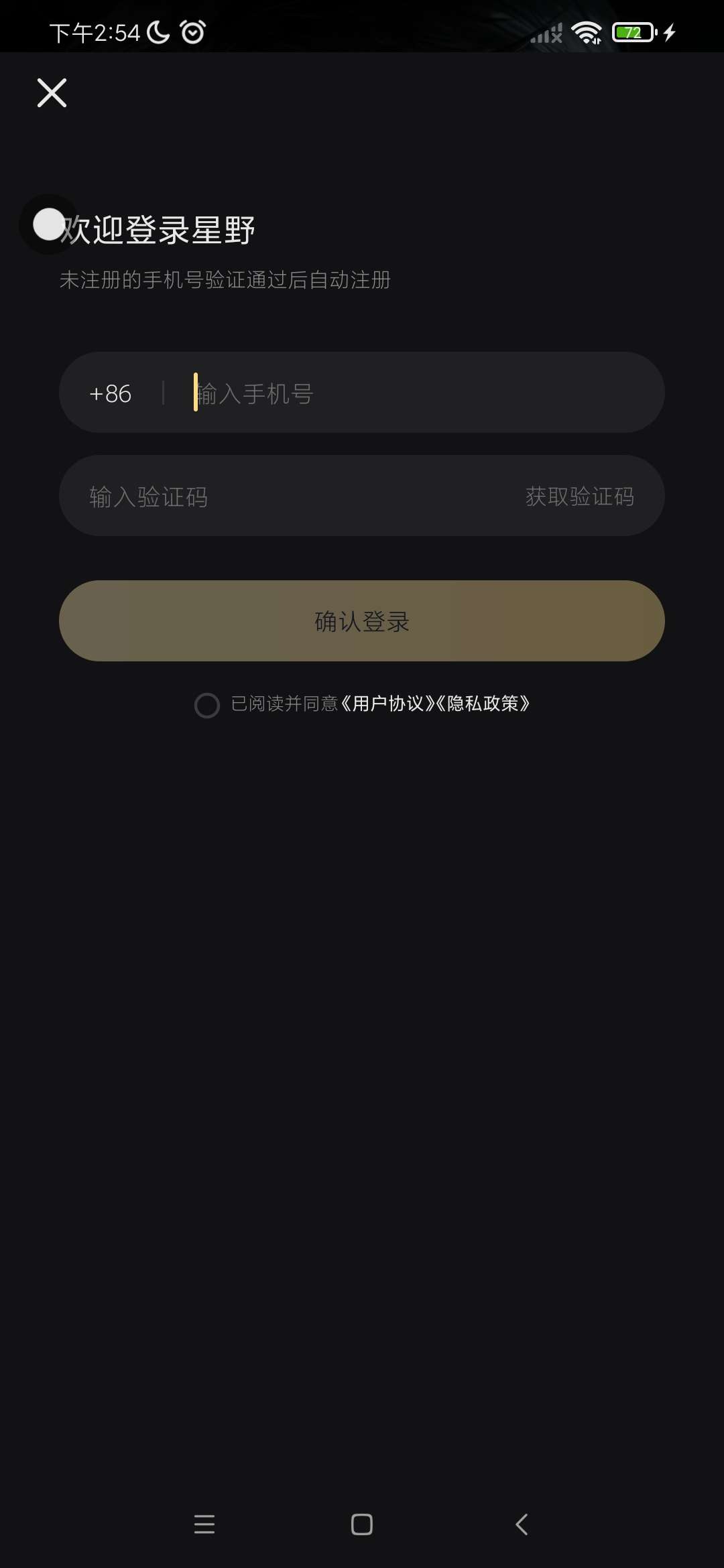The height and width of the screenshot is (1568, 724).
Task: Close the login screen
Action: click(52, 92)
